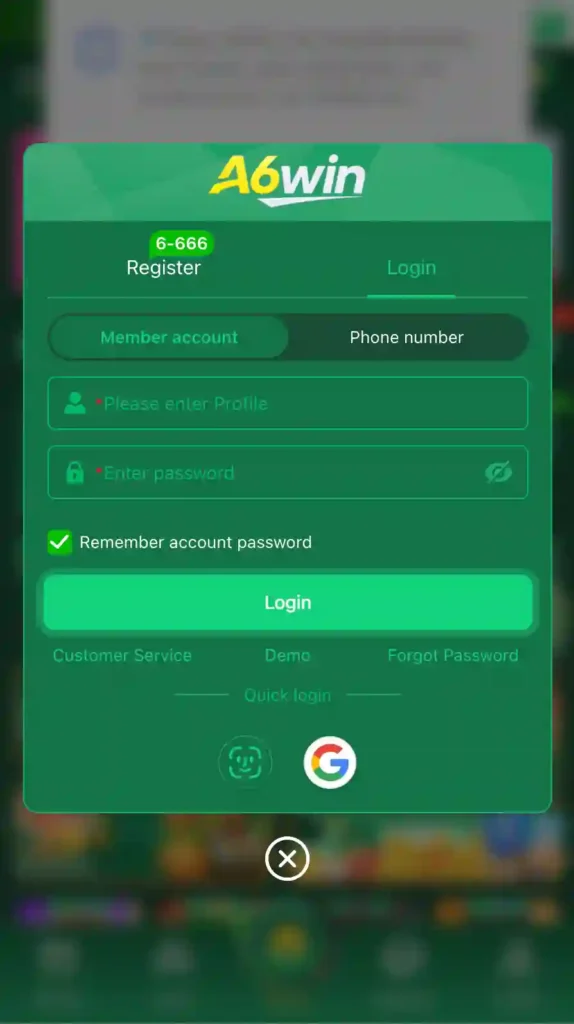Choose Member account login method
Viewport: 574px width, 1024px height.
pos(169,338)
